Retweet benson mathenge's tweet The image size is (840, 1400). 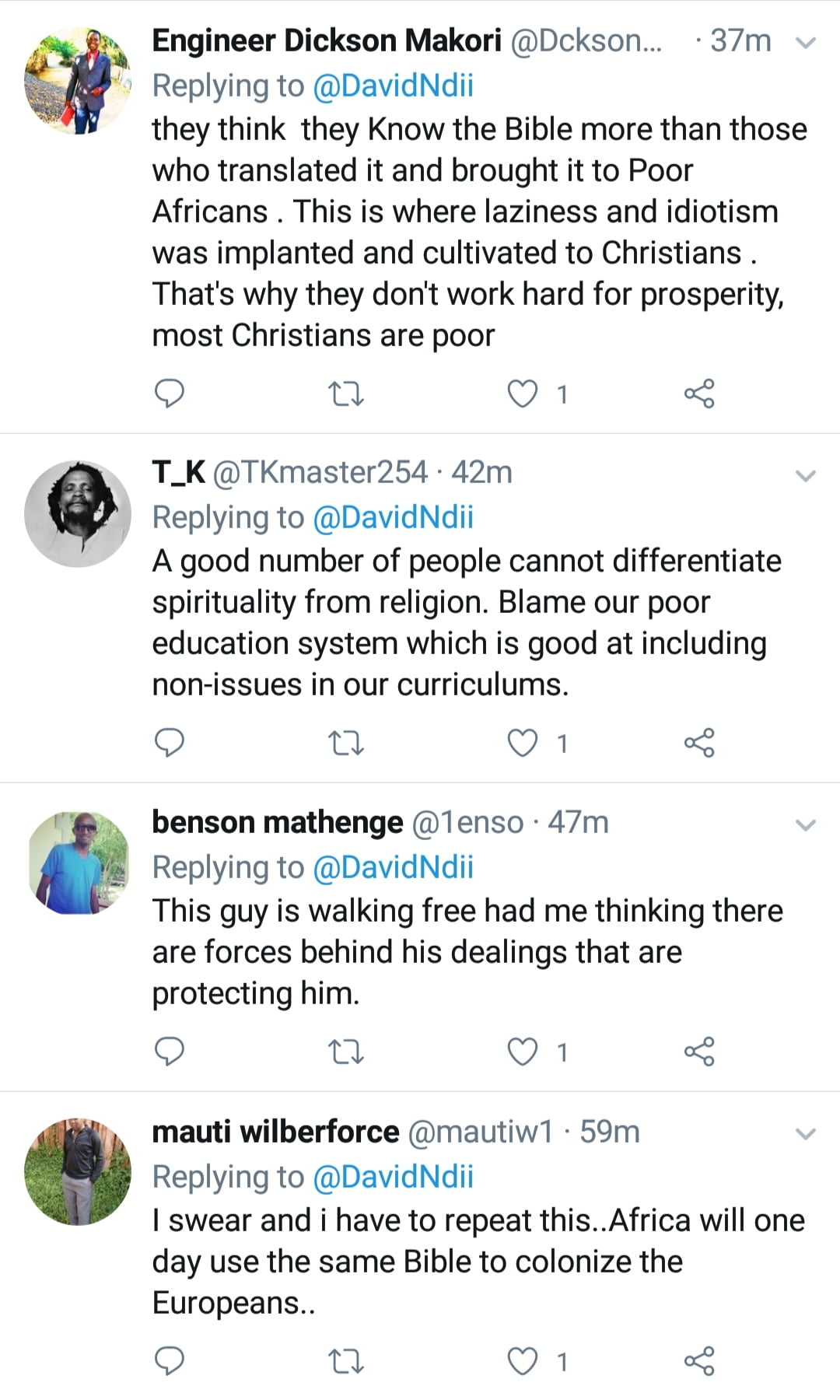pyautogui.click(x=346, y=1052)
